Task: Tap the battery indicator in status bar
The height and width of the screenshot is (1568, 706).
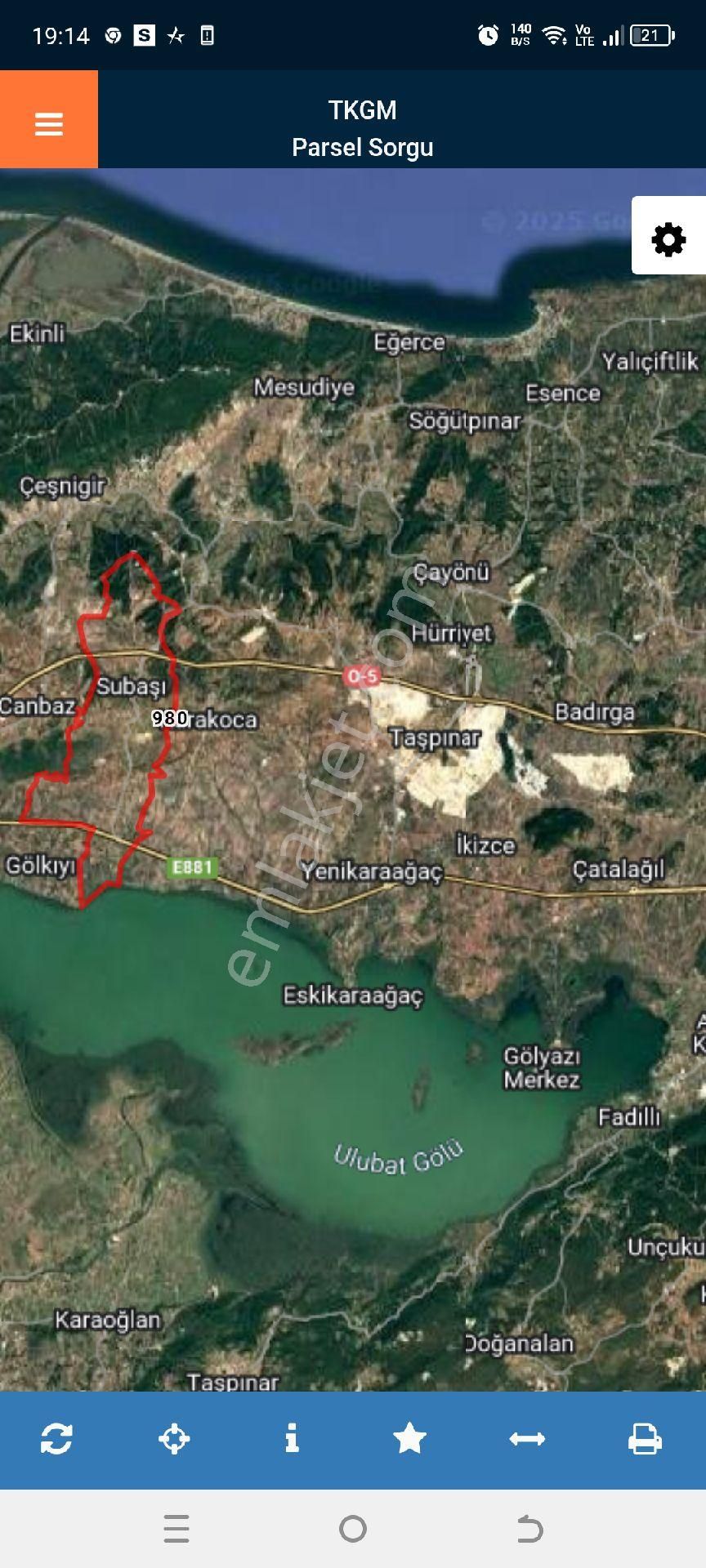Action: pos(652,34)
